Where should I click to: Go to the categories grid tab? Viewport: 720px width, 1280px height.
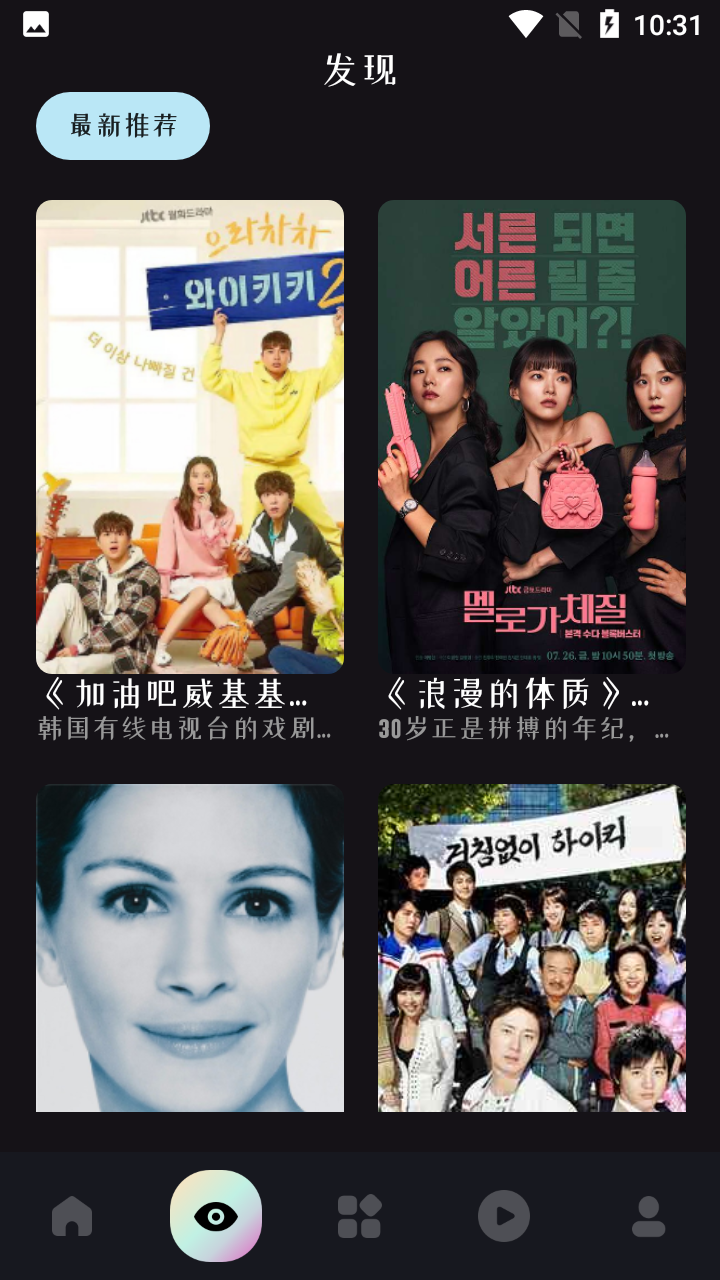pos(360,1216)
